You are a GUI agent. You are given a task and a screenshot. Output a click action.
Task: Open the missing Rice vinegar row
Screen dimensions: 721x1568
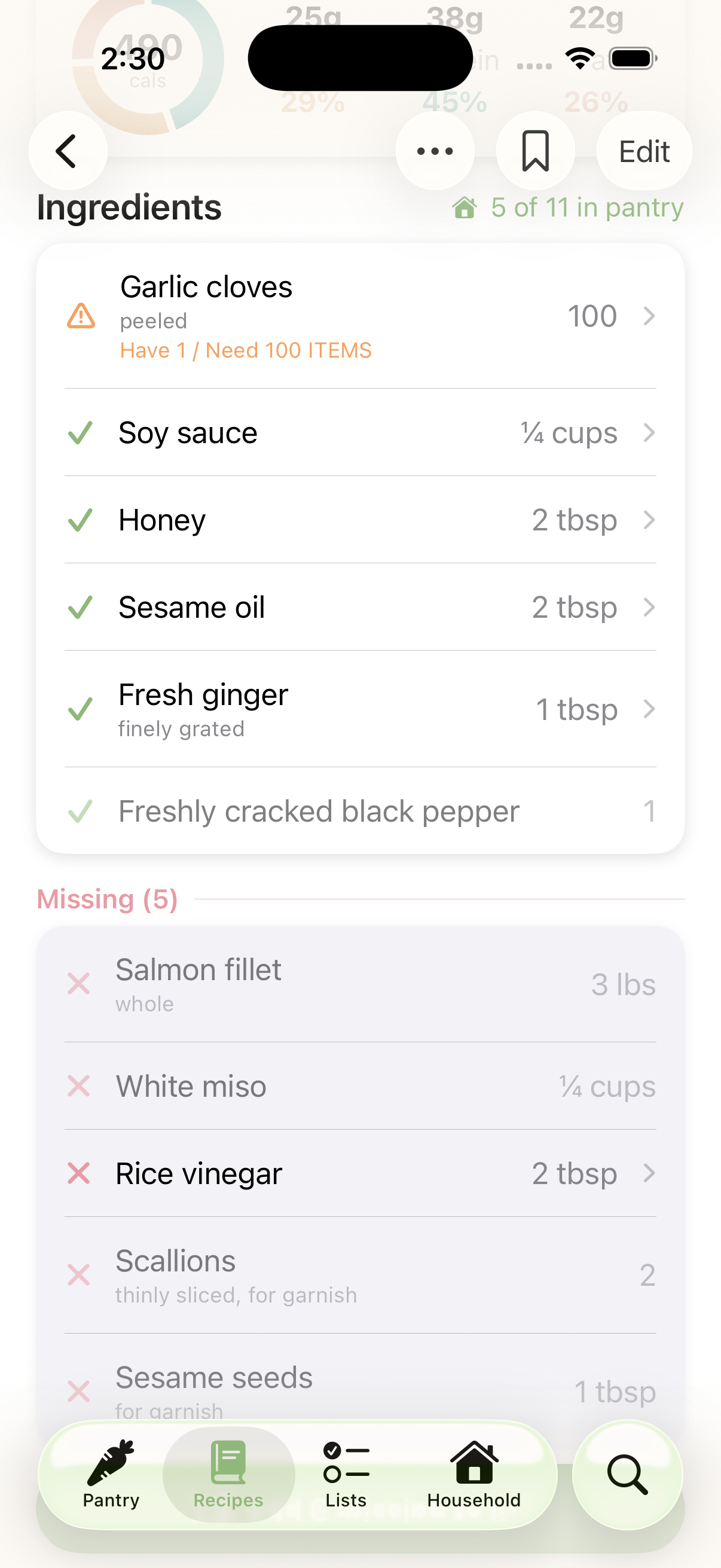click(360, 1173)
